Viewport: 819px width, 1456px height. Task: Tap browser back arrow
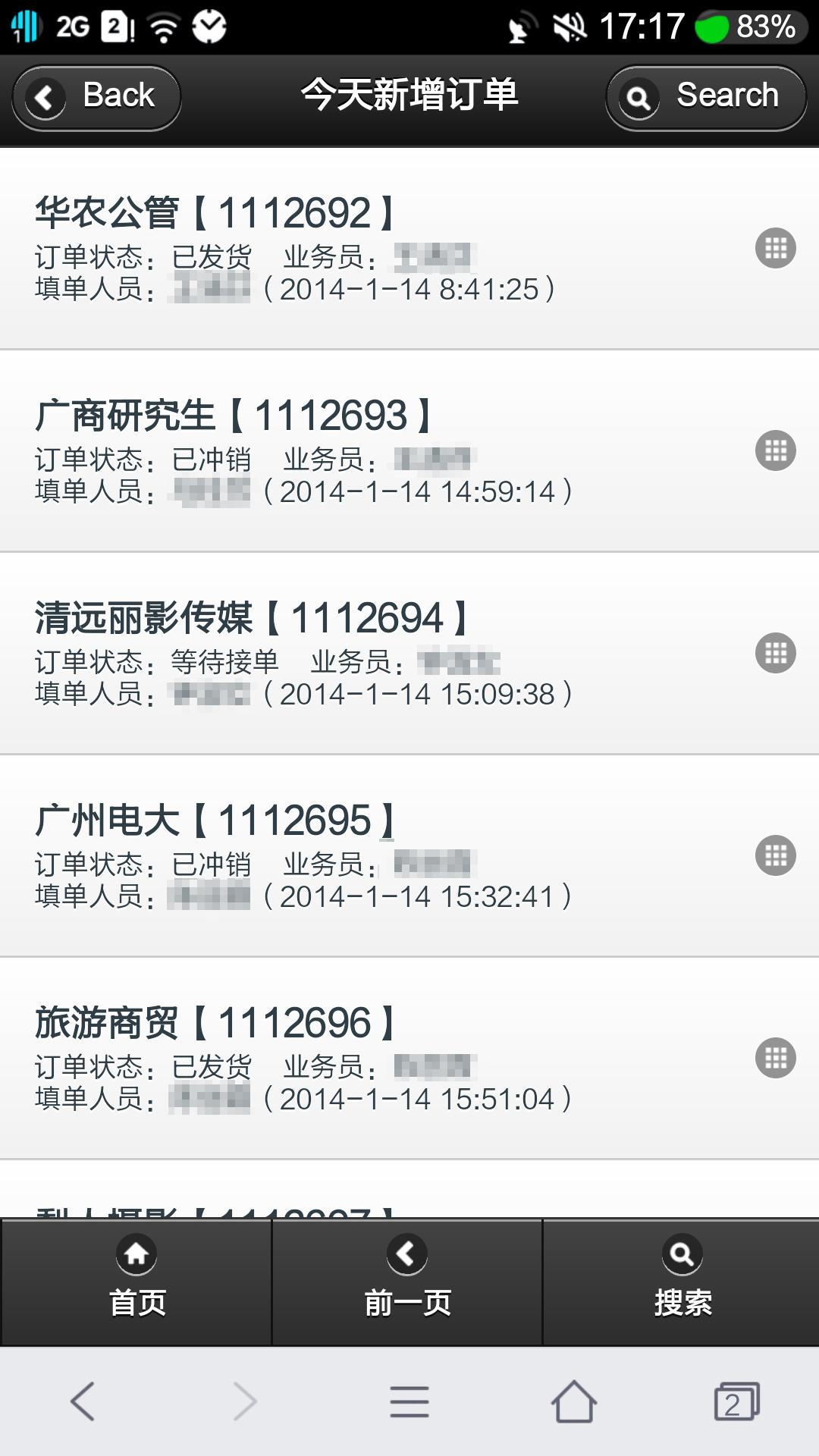coord(82,1401)
